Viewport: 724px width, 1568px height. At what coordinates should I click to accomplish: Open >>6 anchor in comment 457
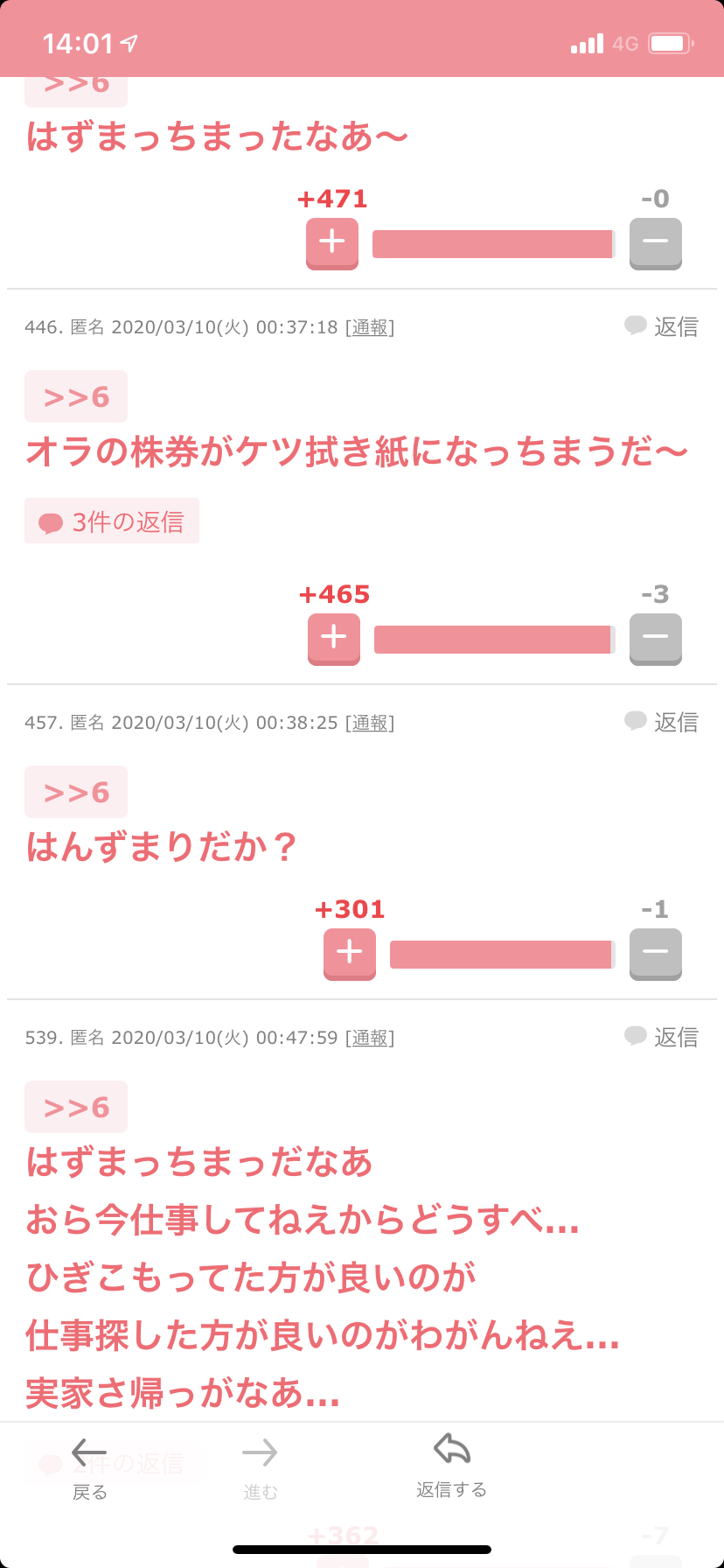click(76, 792)
